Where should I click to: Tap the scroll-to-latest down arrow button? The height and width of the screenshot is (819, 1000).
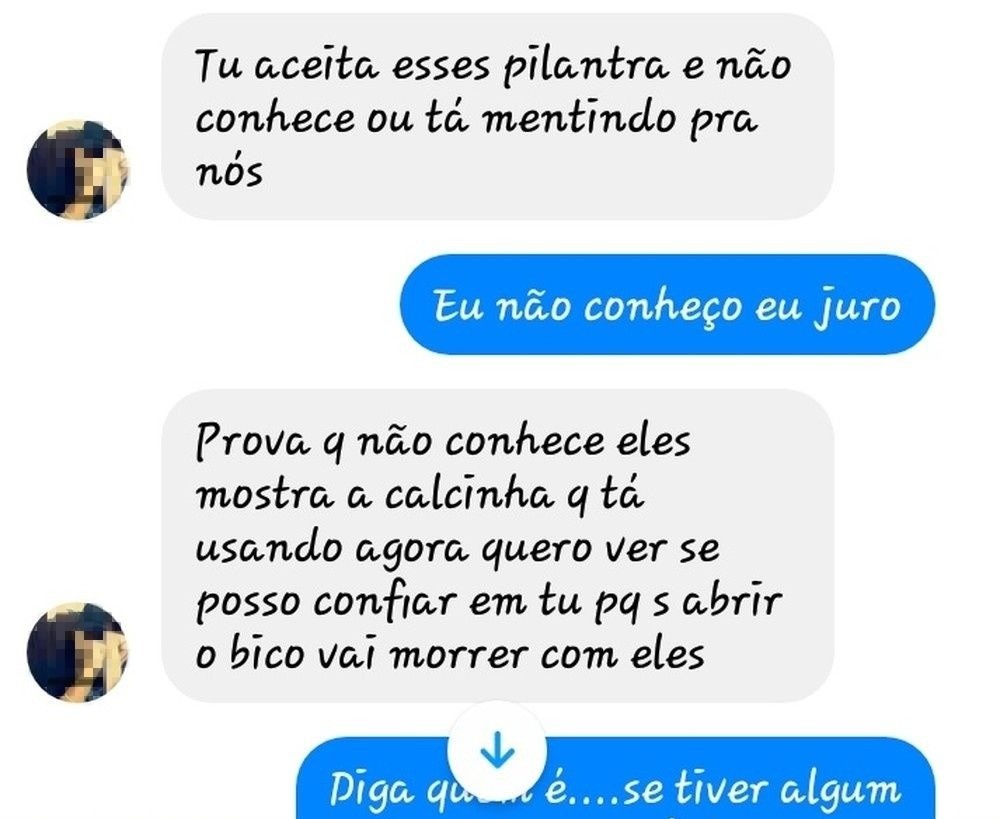[x=497, y=750]
